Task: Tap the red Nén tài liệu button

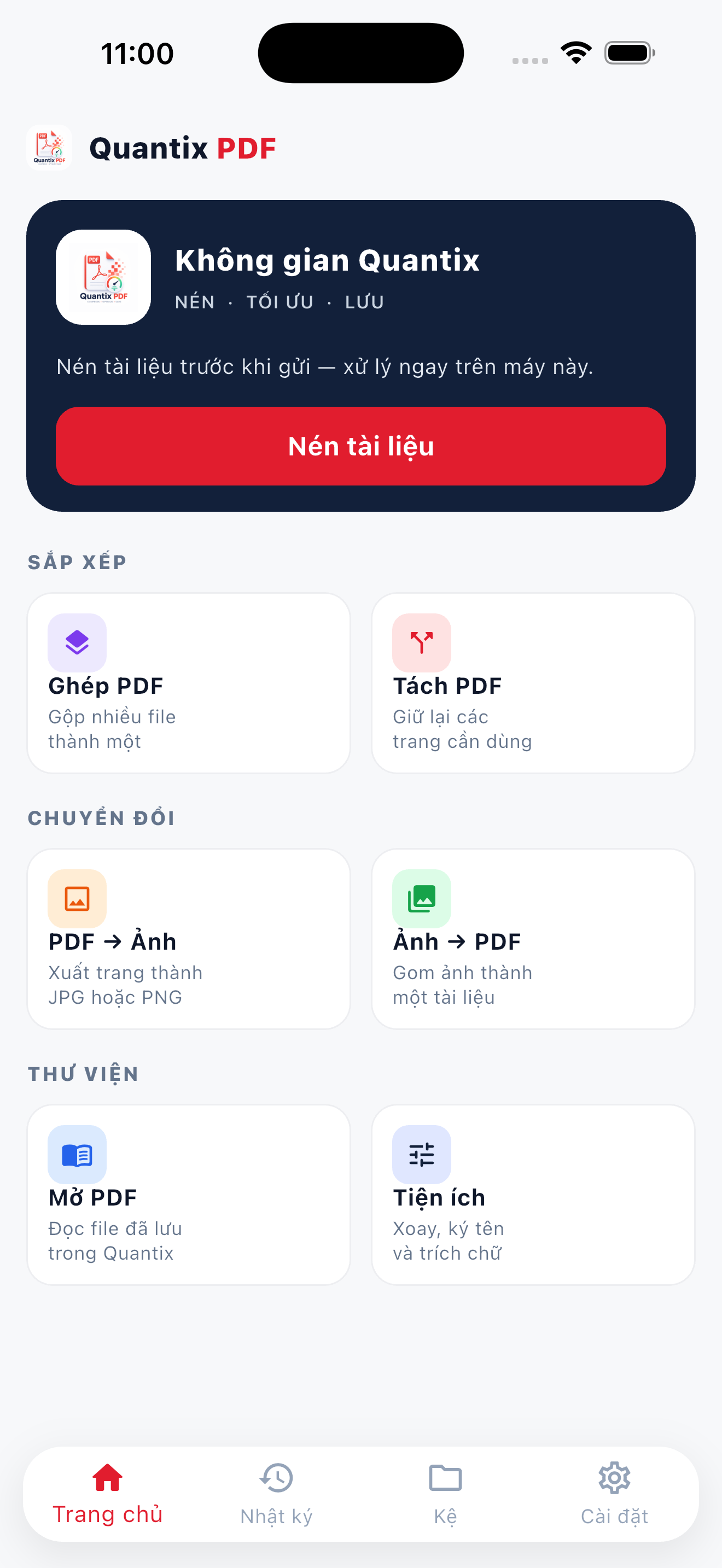Action: [x=360, y=446]
